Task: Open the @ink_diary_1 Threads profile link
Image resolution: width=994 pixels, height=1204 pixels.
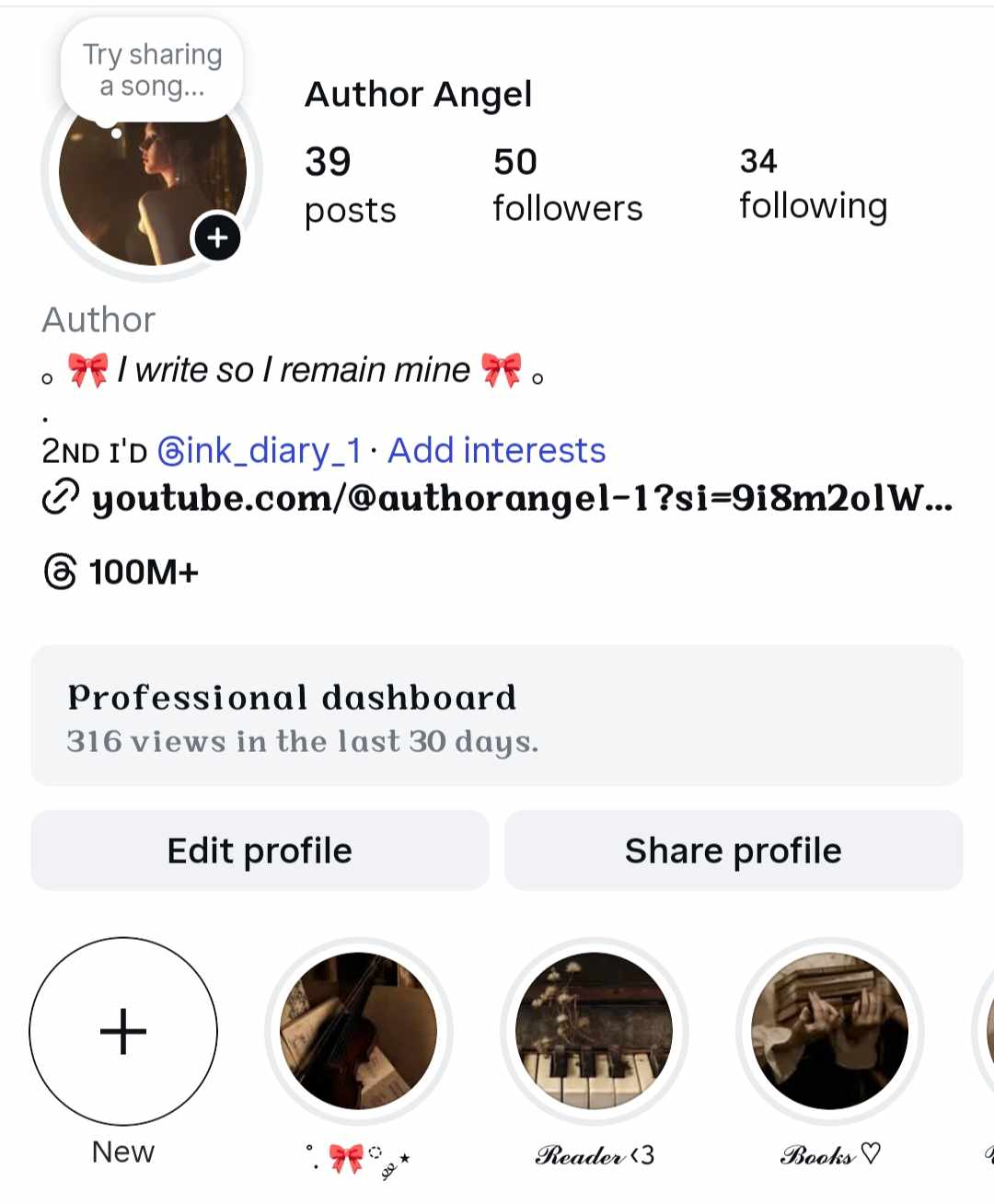Action: [x=260, y=451]
